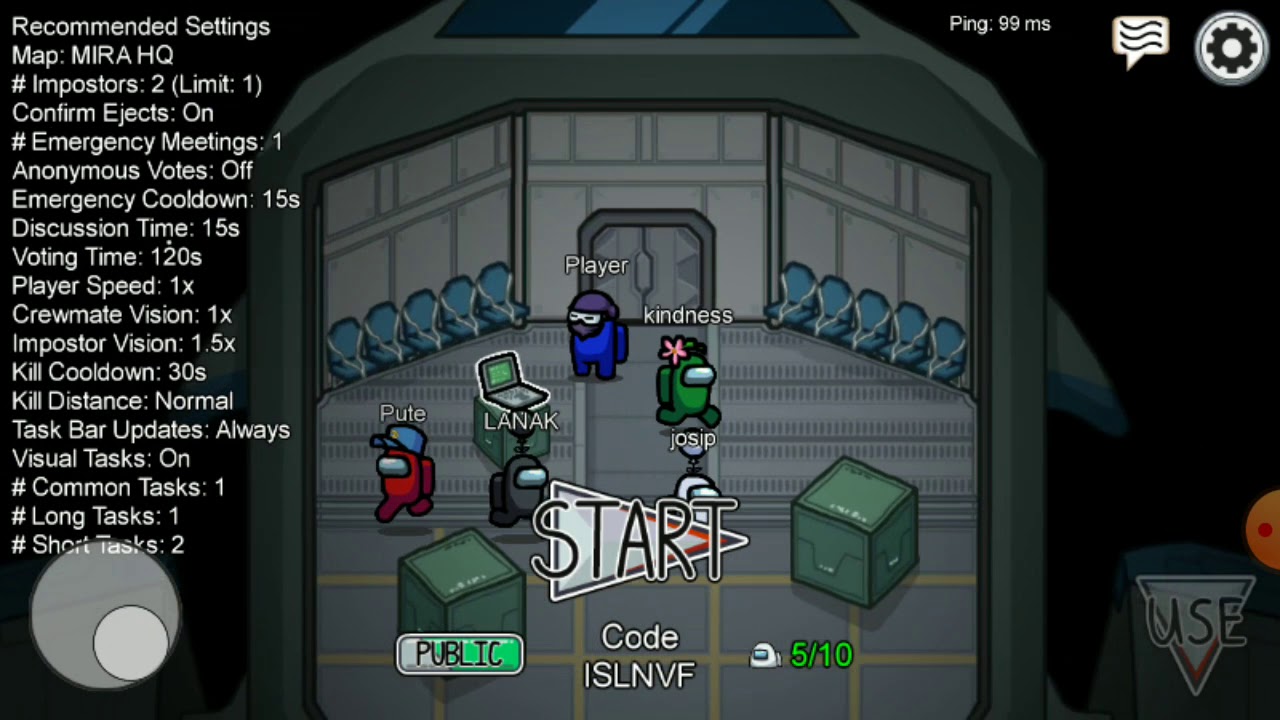The image size is (1280, 720).
Task: Toggle the PUBLIC lobby button
Action: click(x=460, y=654)
